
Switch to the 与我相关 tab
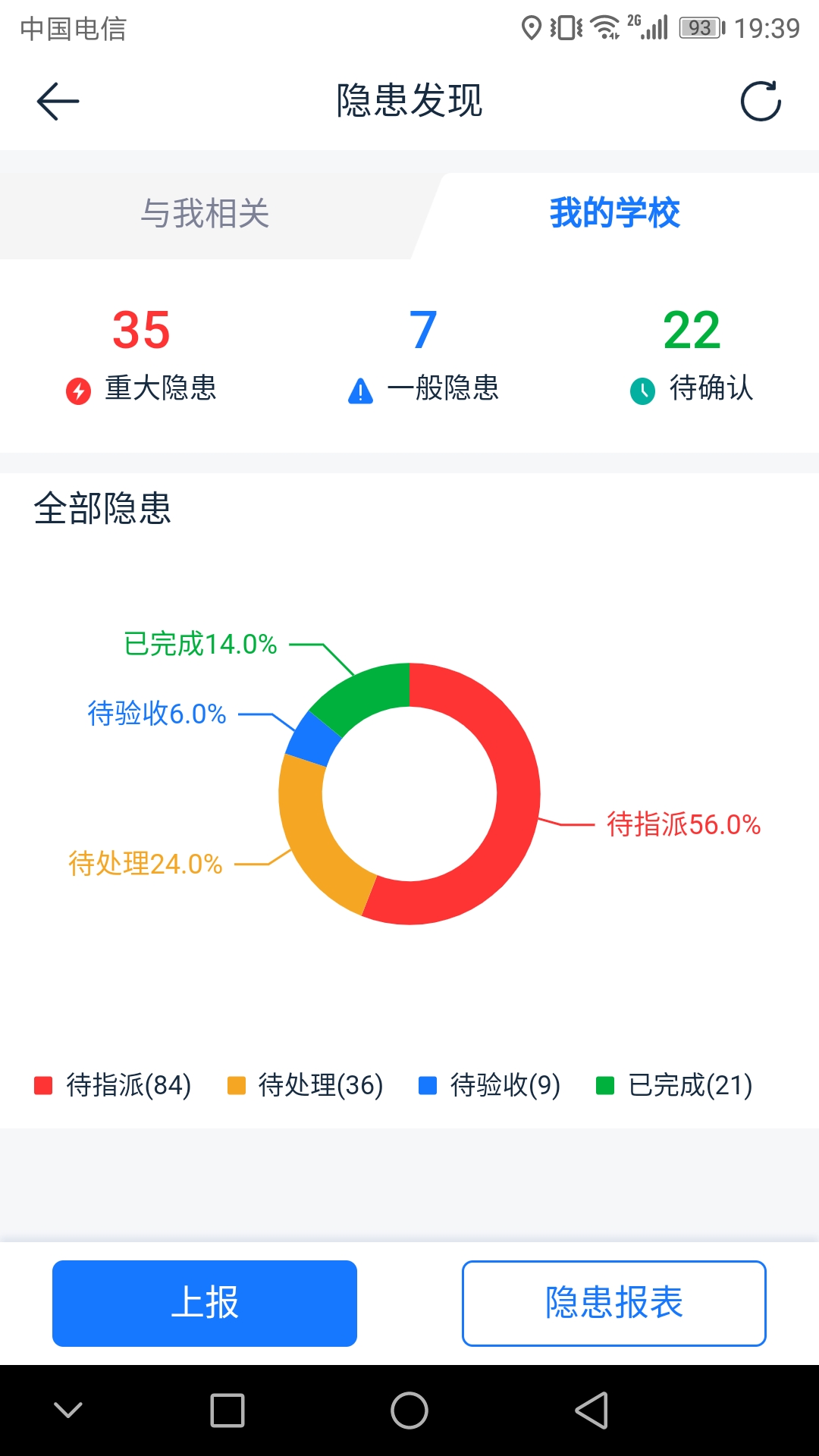[x=205, y=214]
